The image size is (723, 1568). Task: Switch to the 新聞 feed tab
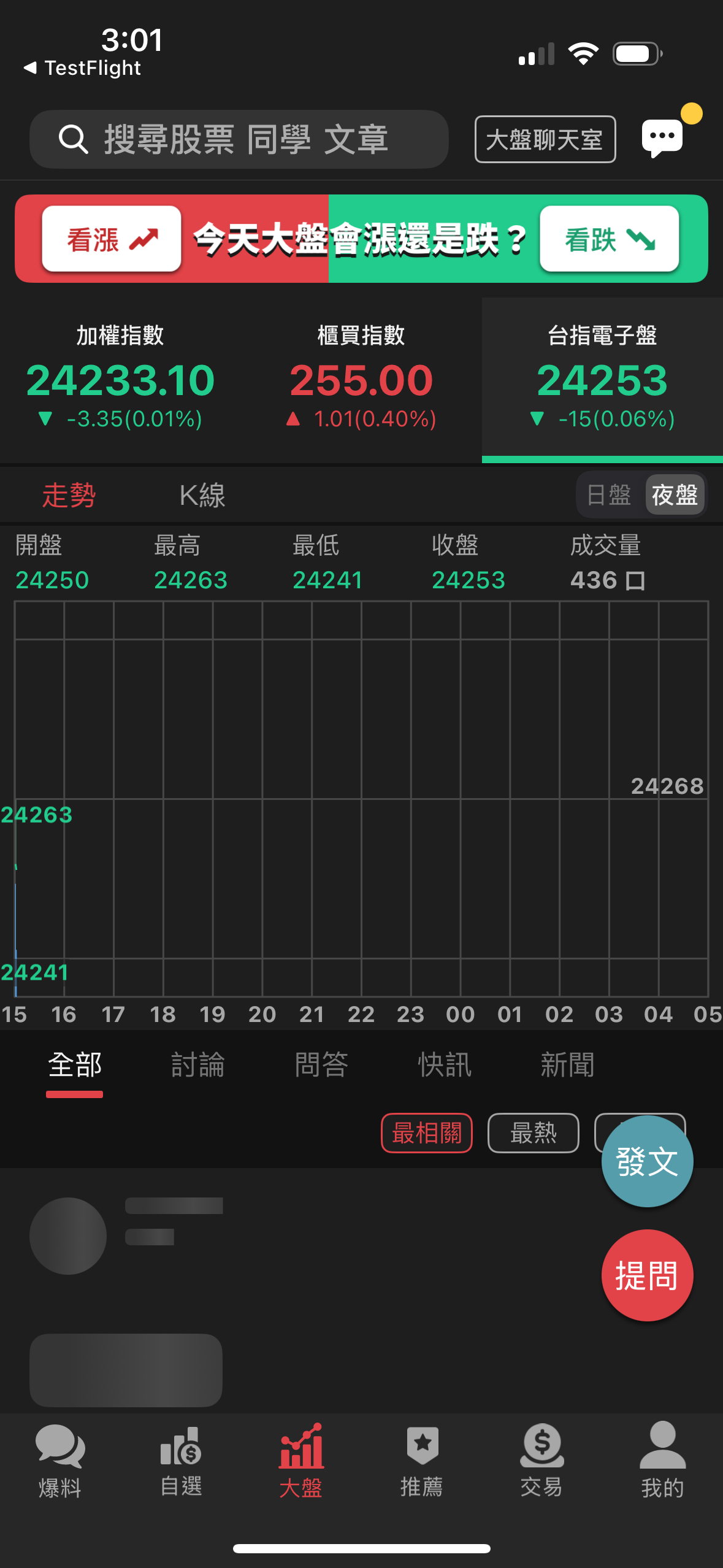567,1065
